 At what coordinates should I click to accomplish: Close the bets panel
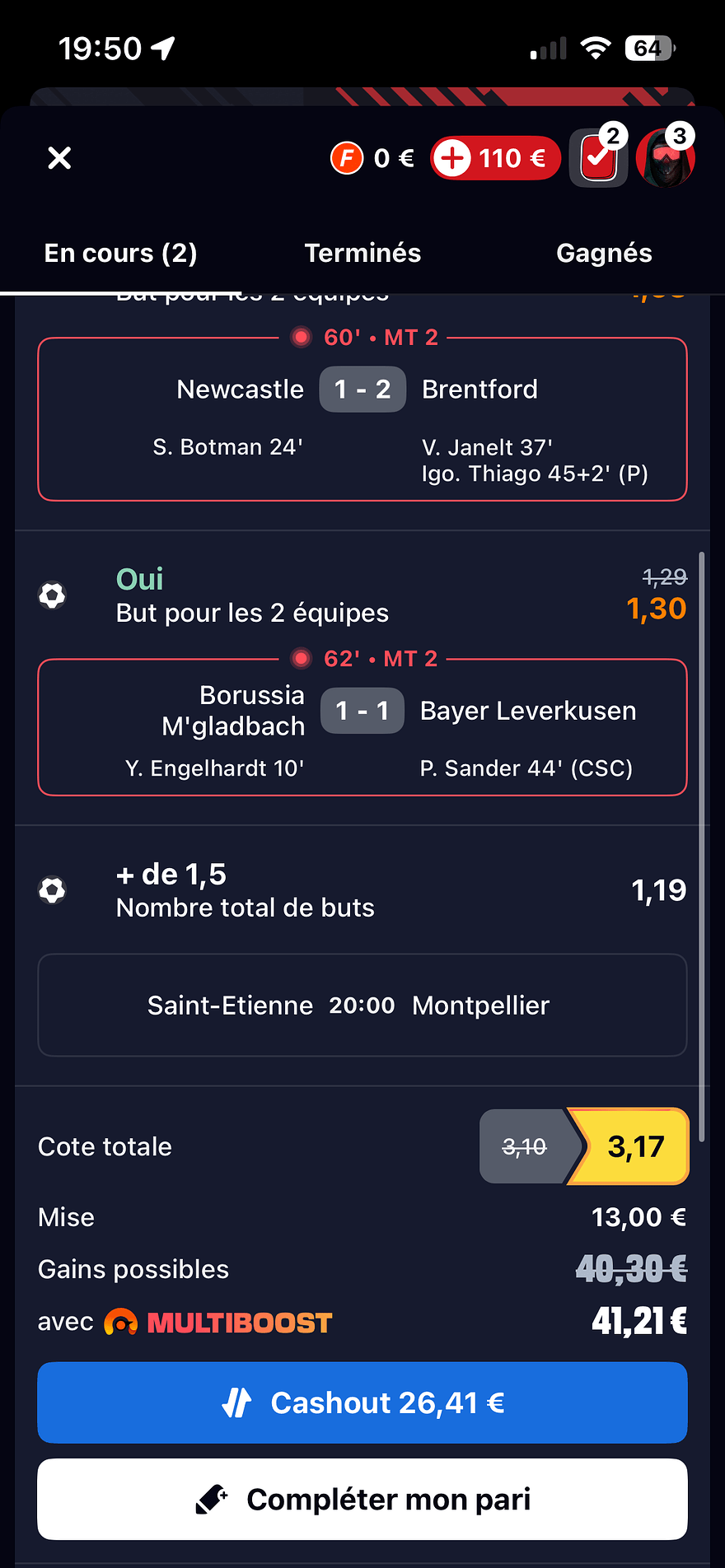pyautogui.click(x=59, y=157)
